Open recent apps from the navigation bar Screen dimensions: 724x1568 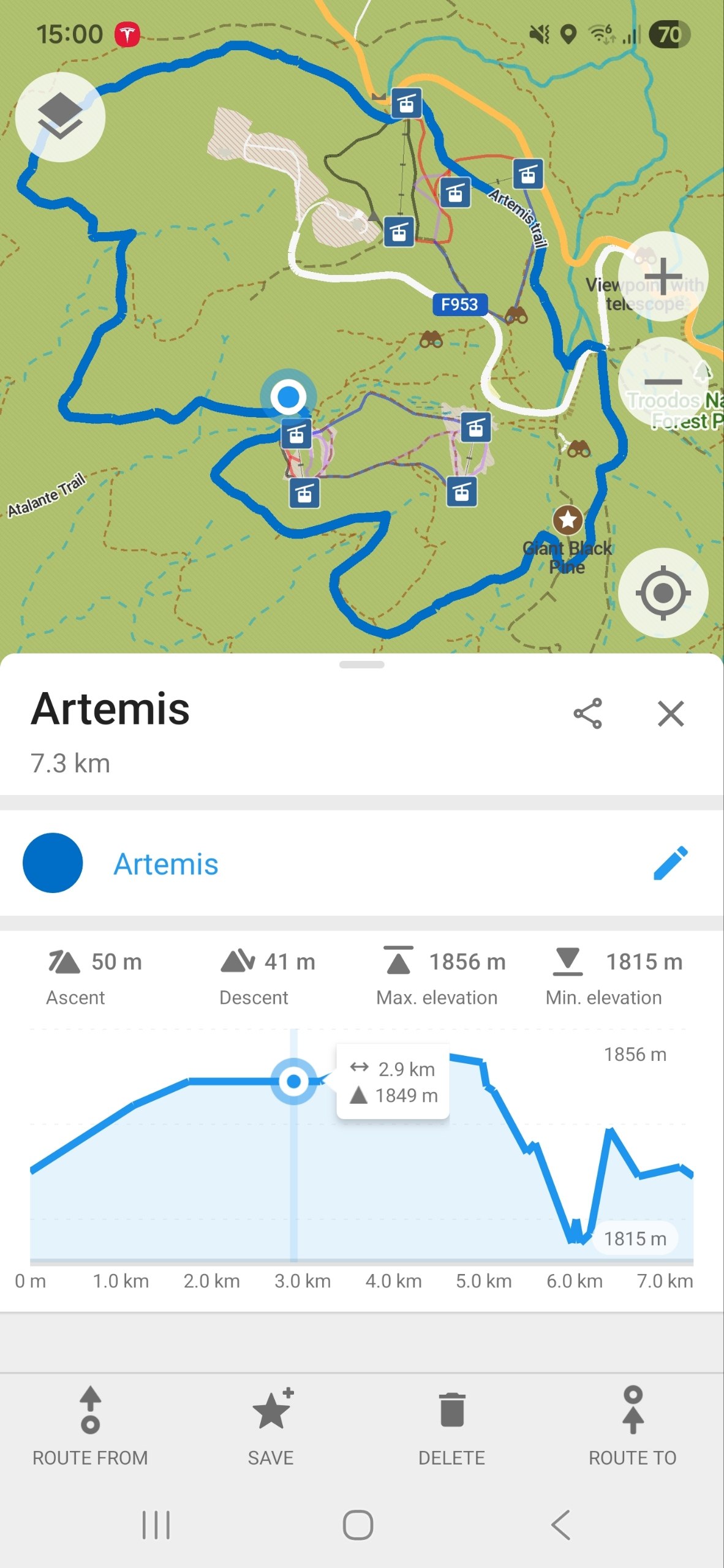click(156, 1525)
